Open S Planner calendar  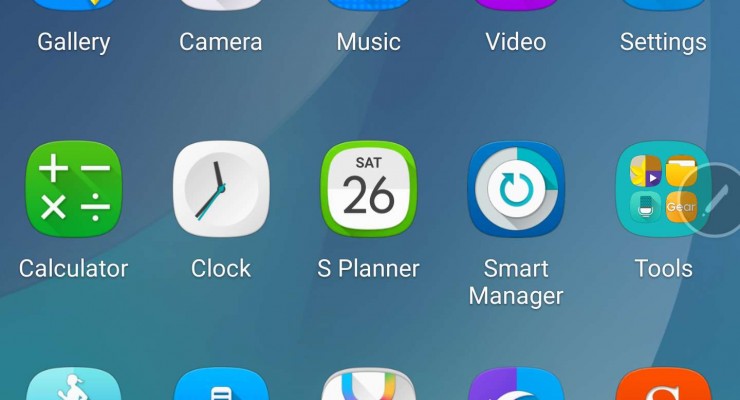tap(368, 190)
